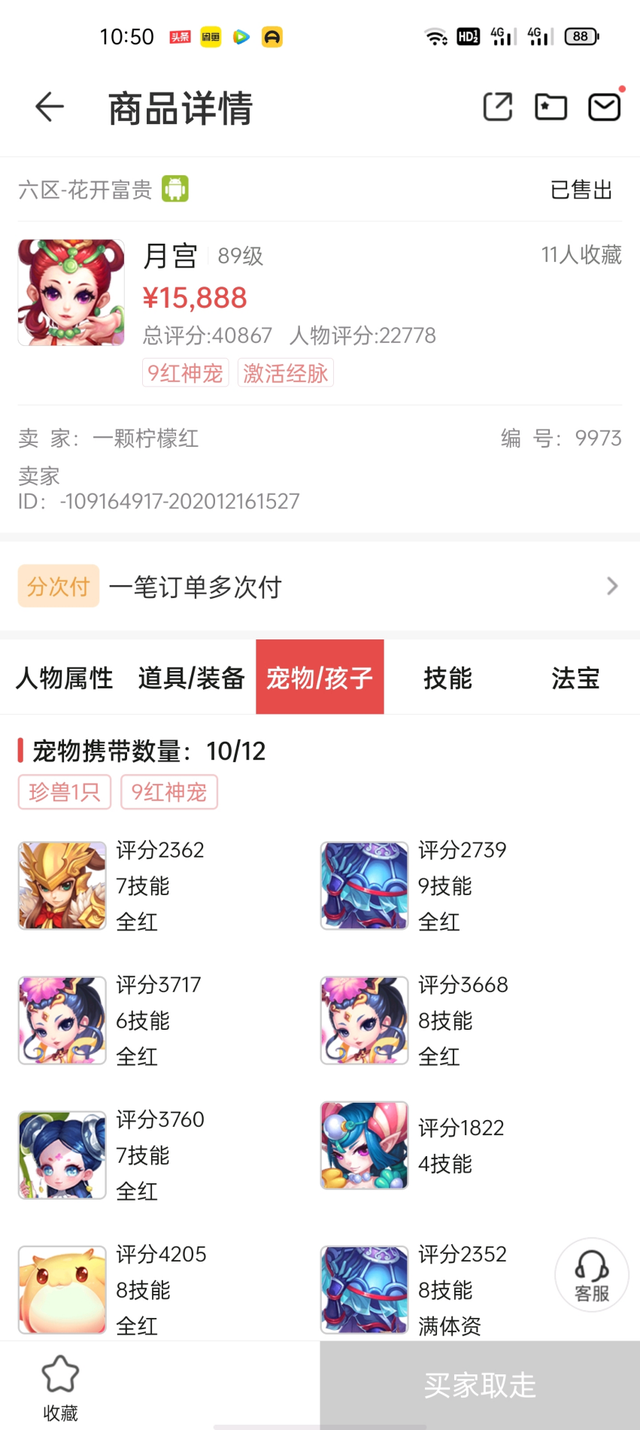The height and width of the screenshot is (1430, 640).
Task: Open 分次付 installment payment details
Action: coord(320,587)
